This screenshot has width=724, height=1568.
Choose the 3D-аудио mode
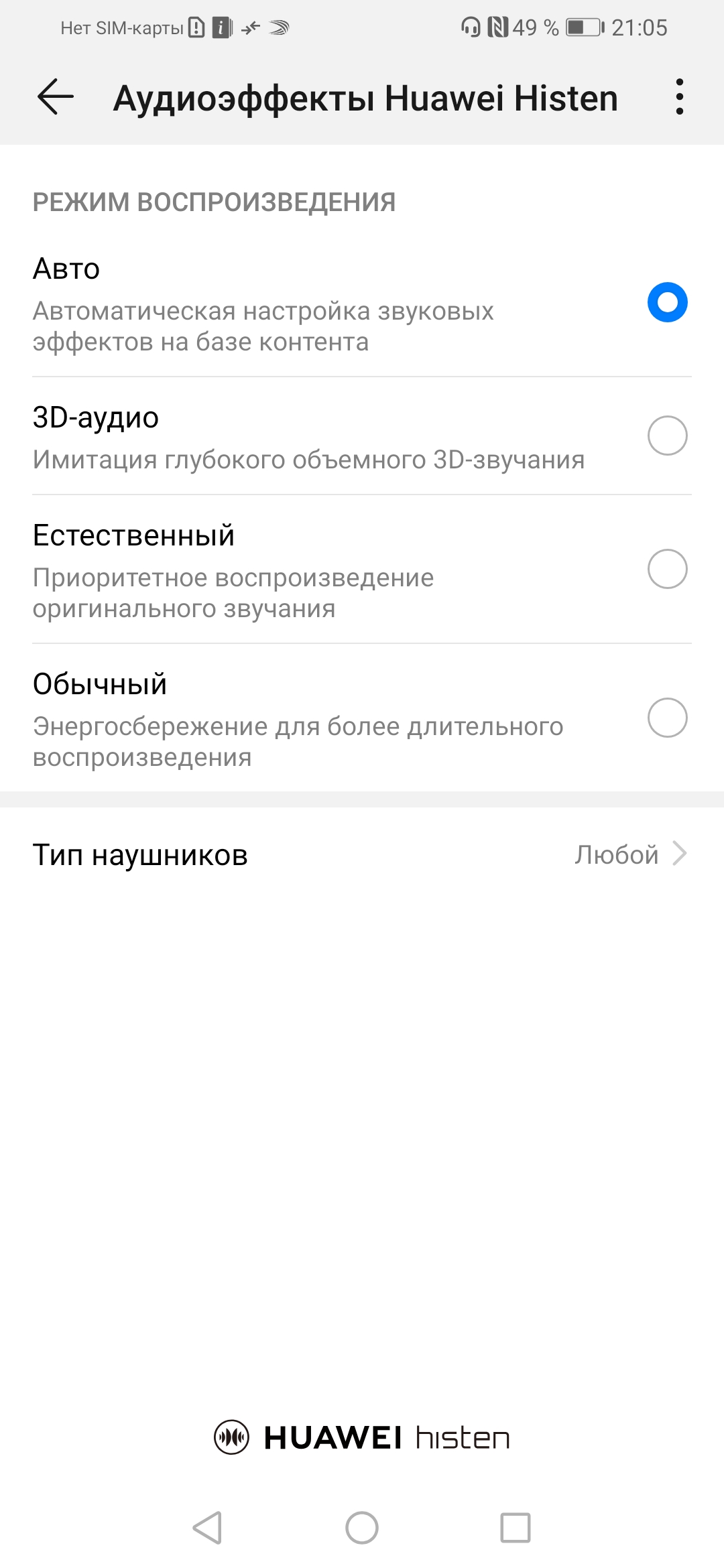pyautogui.click(x=667, y=436)
